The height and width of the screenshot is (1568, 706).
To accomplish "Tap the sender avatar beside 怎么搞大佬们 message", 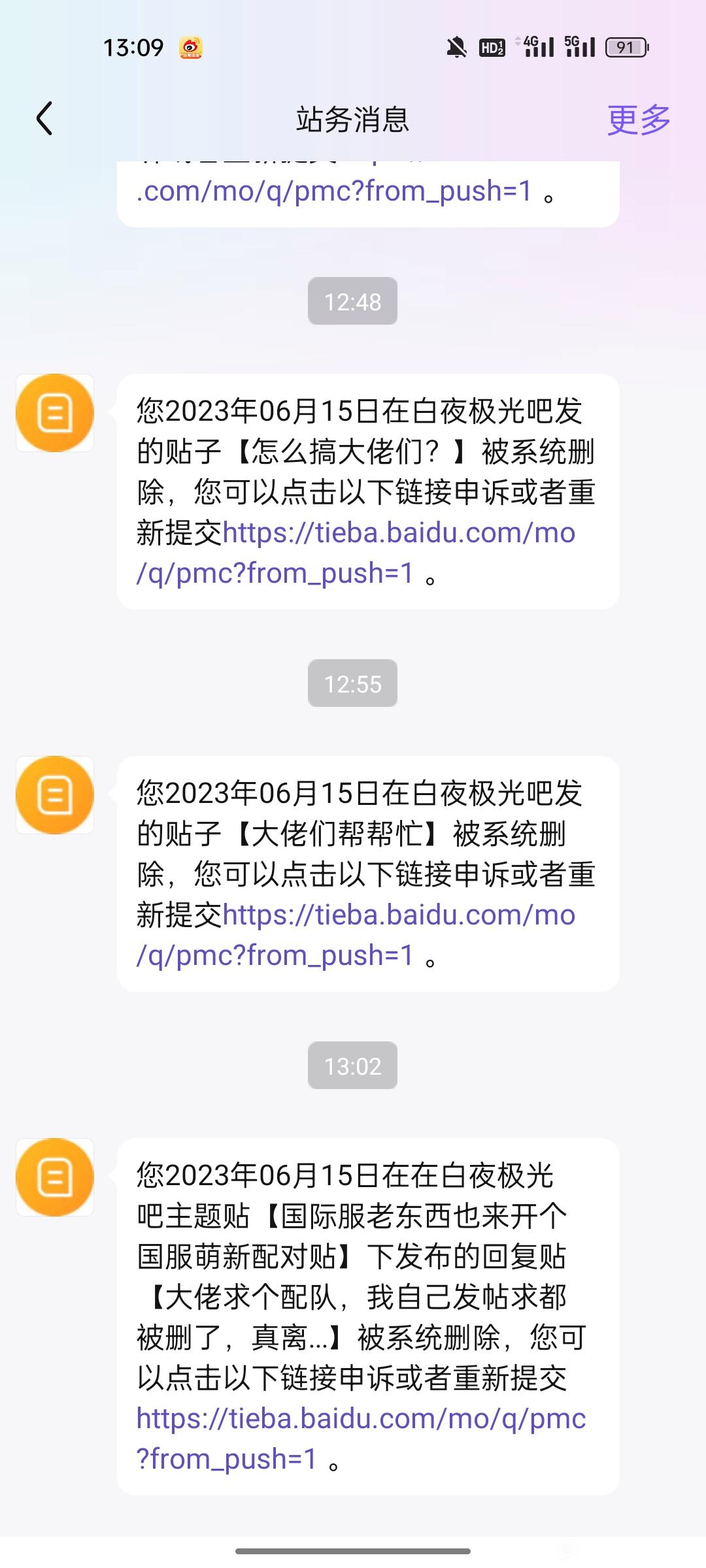I will pyautogui.click(x=55, y=413).
